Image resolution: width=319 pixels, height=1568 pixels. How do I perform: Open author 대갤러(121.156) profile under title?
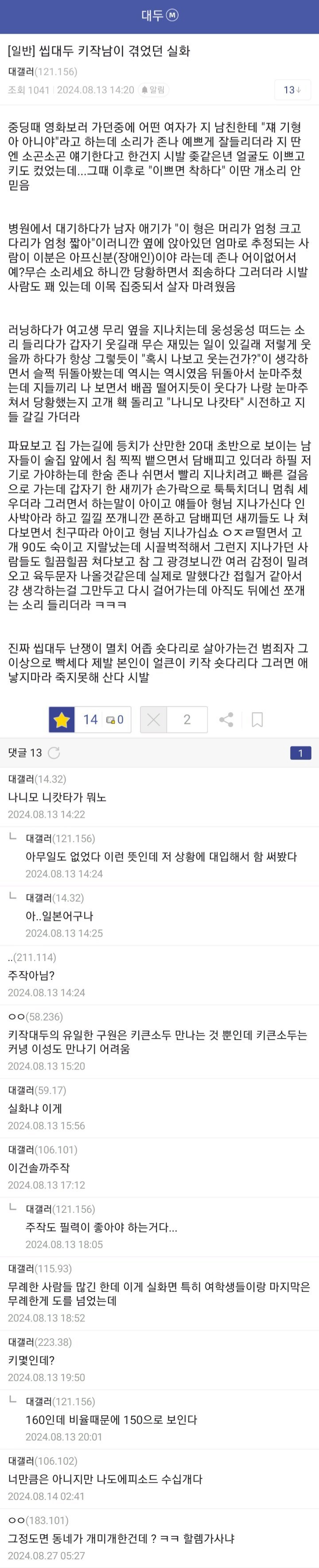(43, 72)
